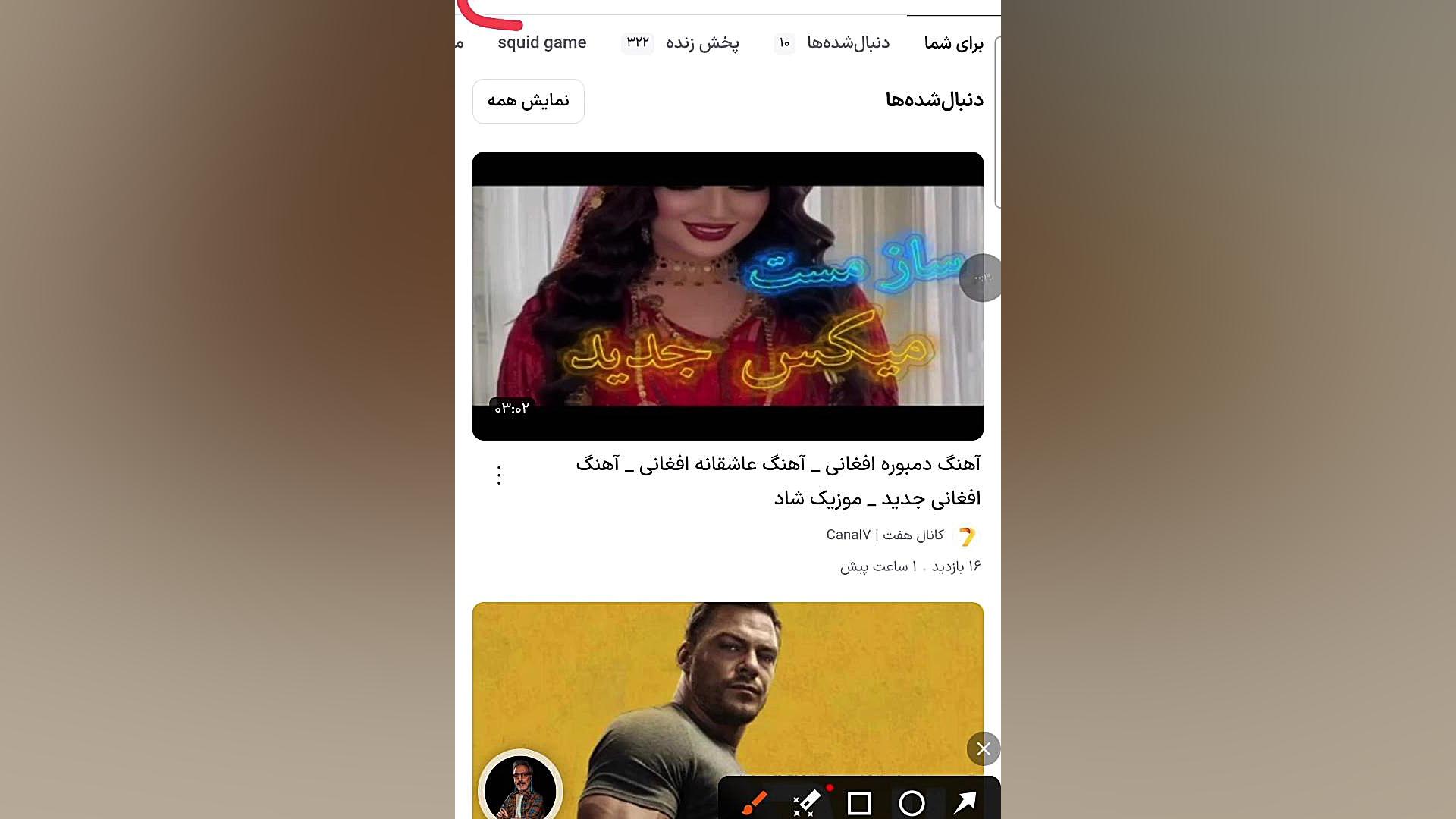
Task: Open options menu for آهنگ دمبوره افغانی video
Action: [x=499, y=475]
